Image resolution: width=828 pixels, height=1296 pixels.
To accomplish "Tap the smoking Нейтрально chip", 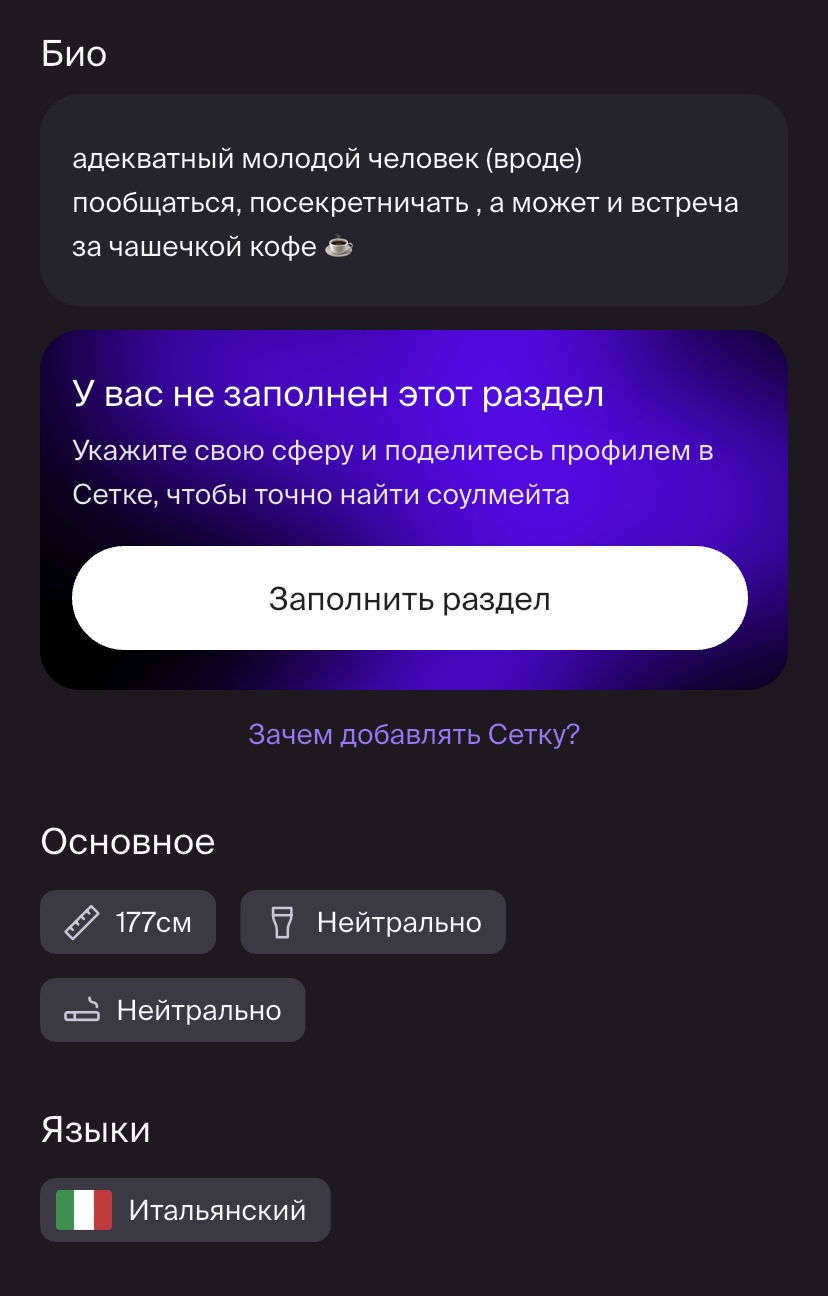I will [x=172, y=1010].
